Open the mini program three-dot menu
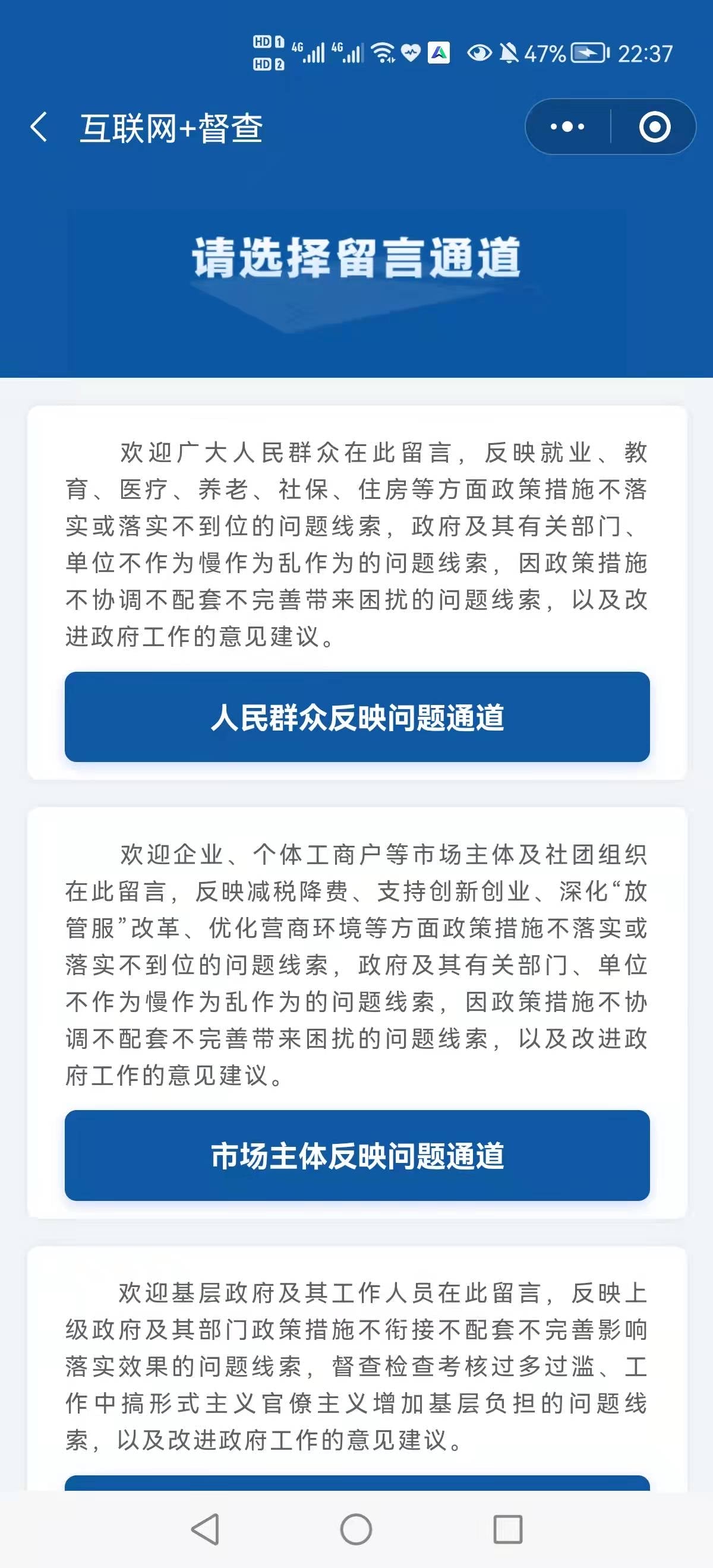 point(567,127)
